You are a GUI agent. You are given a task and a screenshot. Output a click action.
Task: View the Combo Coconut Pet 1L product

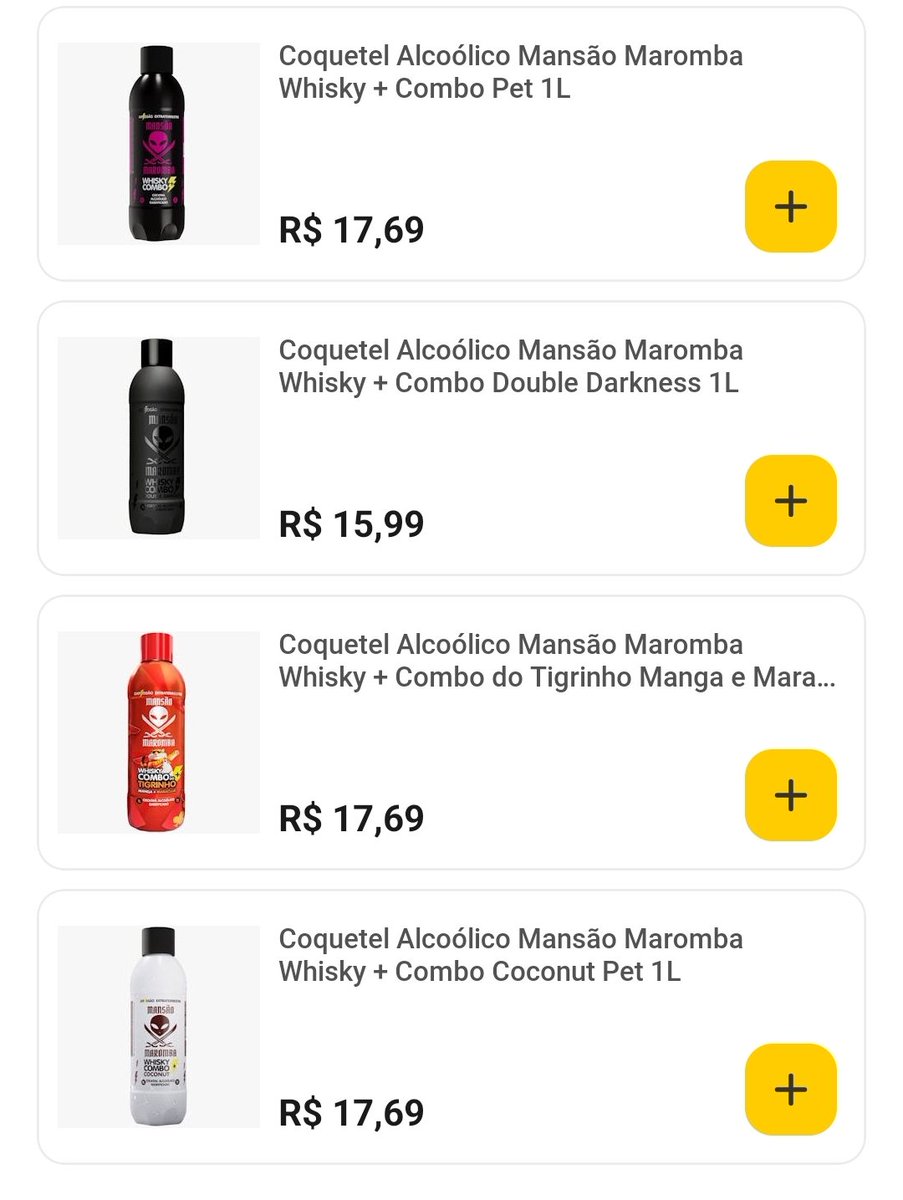(x=510, y=955)
